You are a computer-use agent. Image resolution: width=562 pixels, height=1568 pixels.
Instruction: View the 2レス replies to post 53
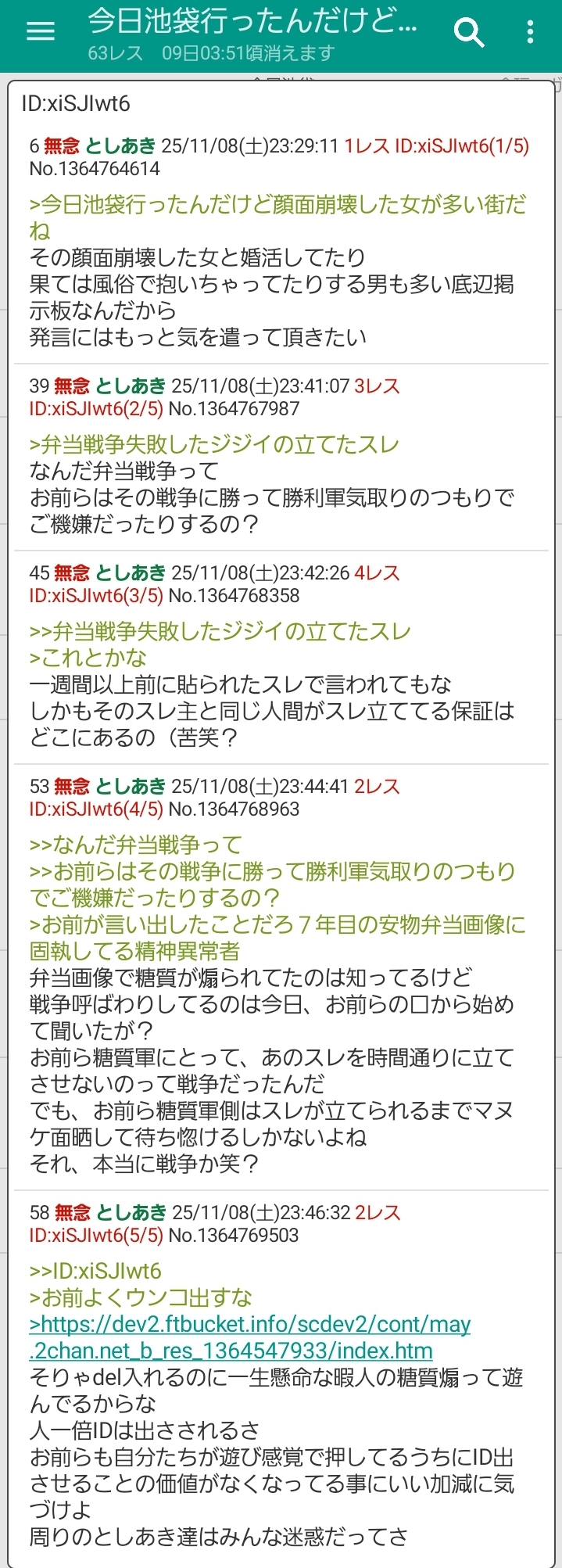click(x=377, y=787)
